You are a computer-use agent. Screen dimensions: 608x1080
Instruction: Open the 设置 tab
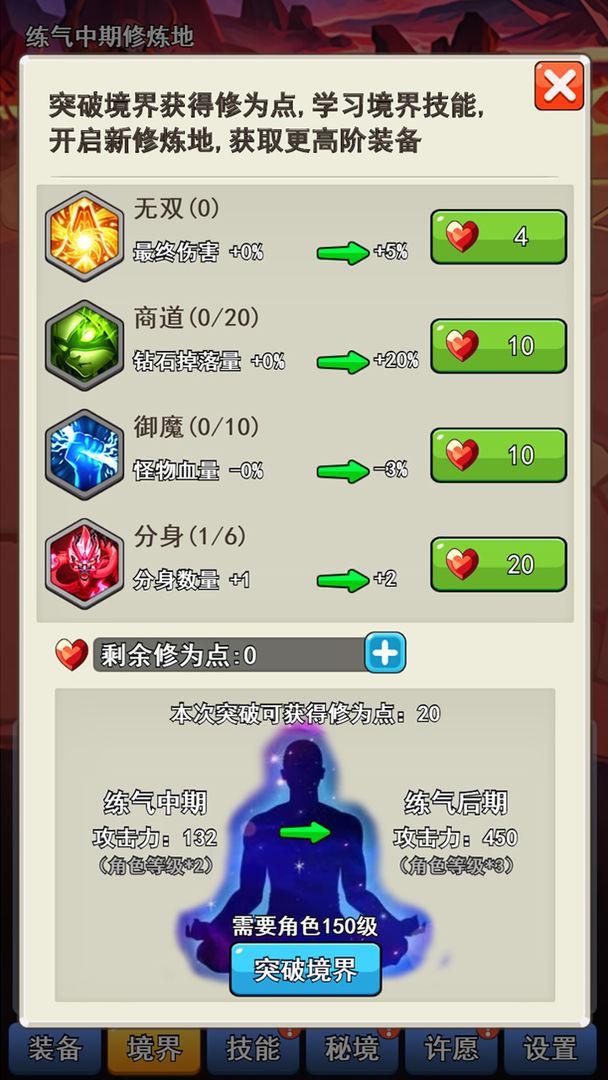click(550, 1049)
